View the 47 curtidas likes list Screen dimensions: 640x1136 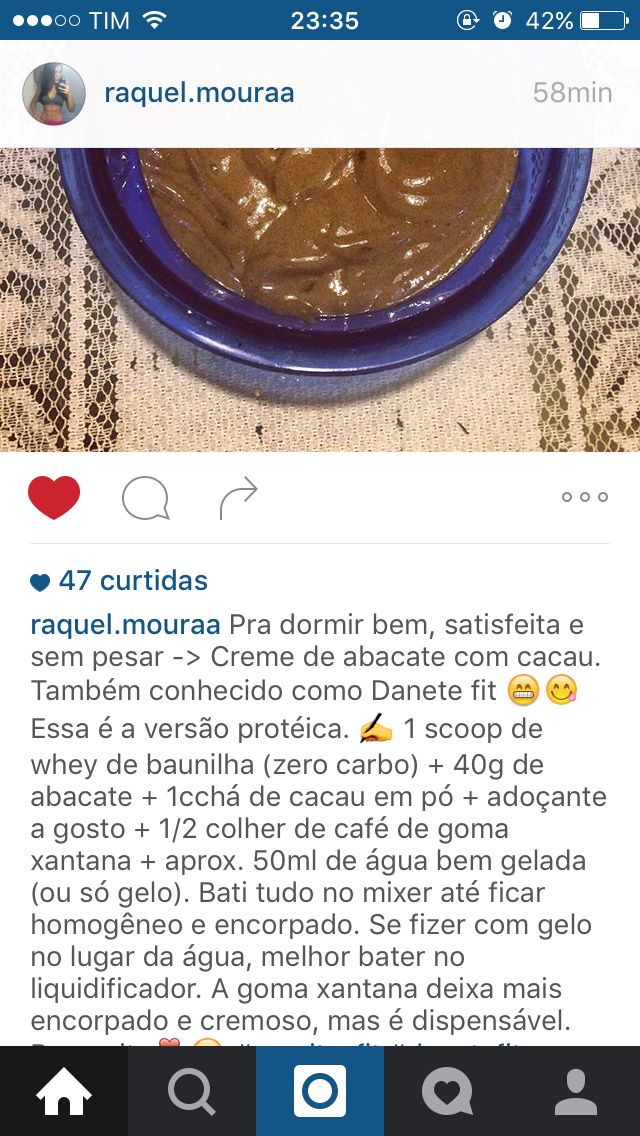tap(132, 581)
